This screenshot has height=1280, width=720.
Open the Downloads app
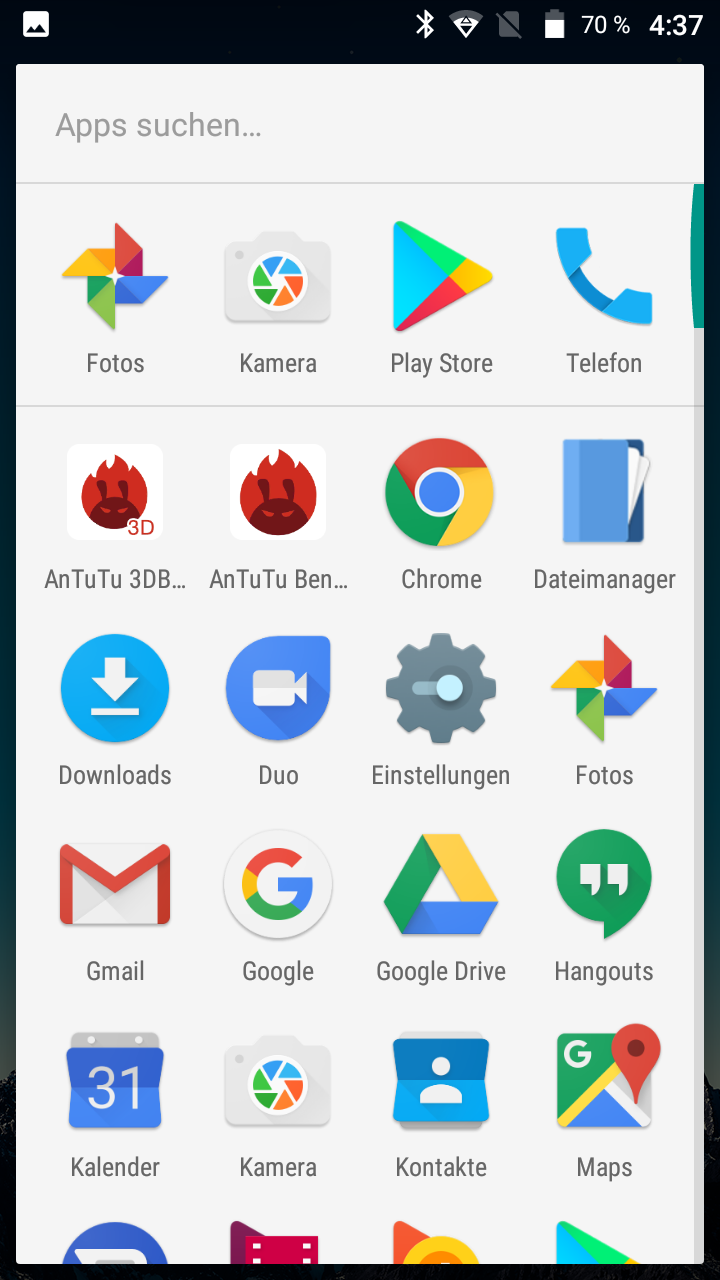pyautogui.click(x=115, y=688)
